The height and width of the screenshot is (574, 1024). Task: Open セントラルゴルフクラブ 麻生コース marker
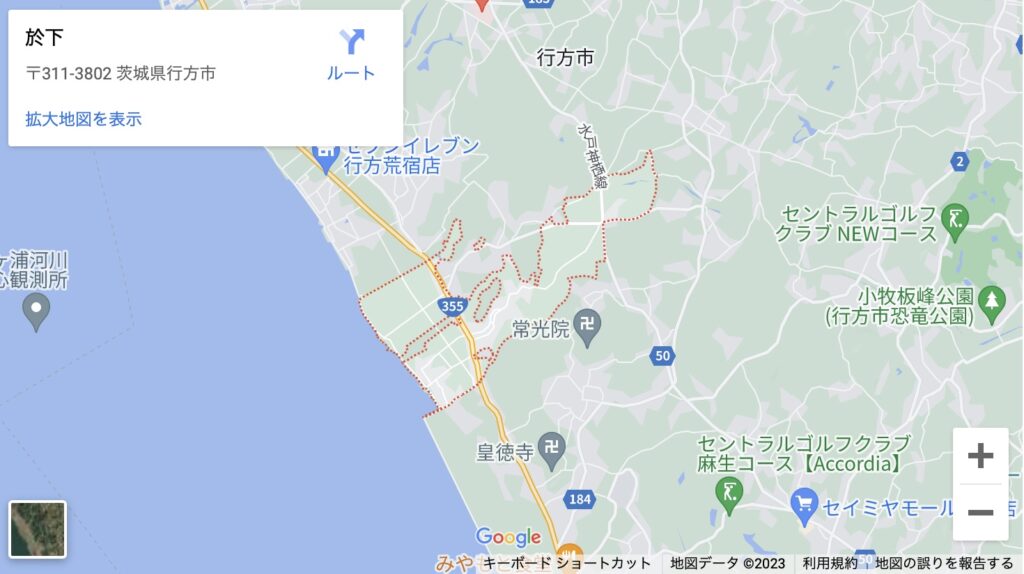click(729, 490)
